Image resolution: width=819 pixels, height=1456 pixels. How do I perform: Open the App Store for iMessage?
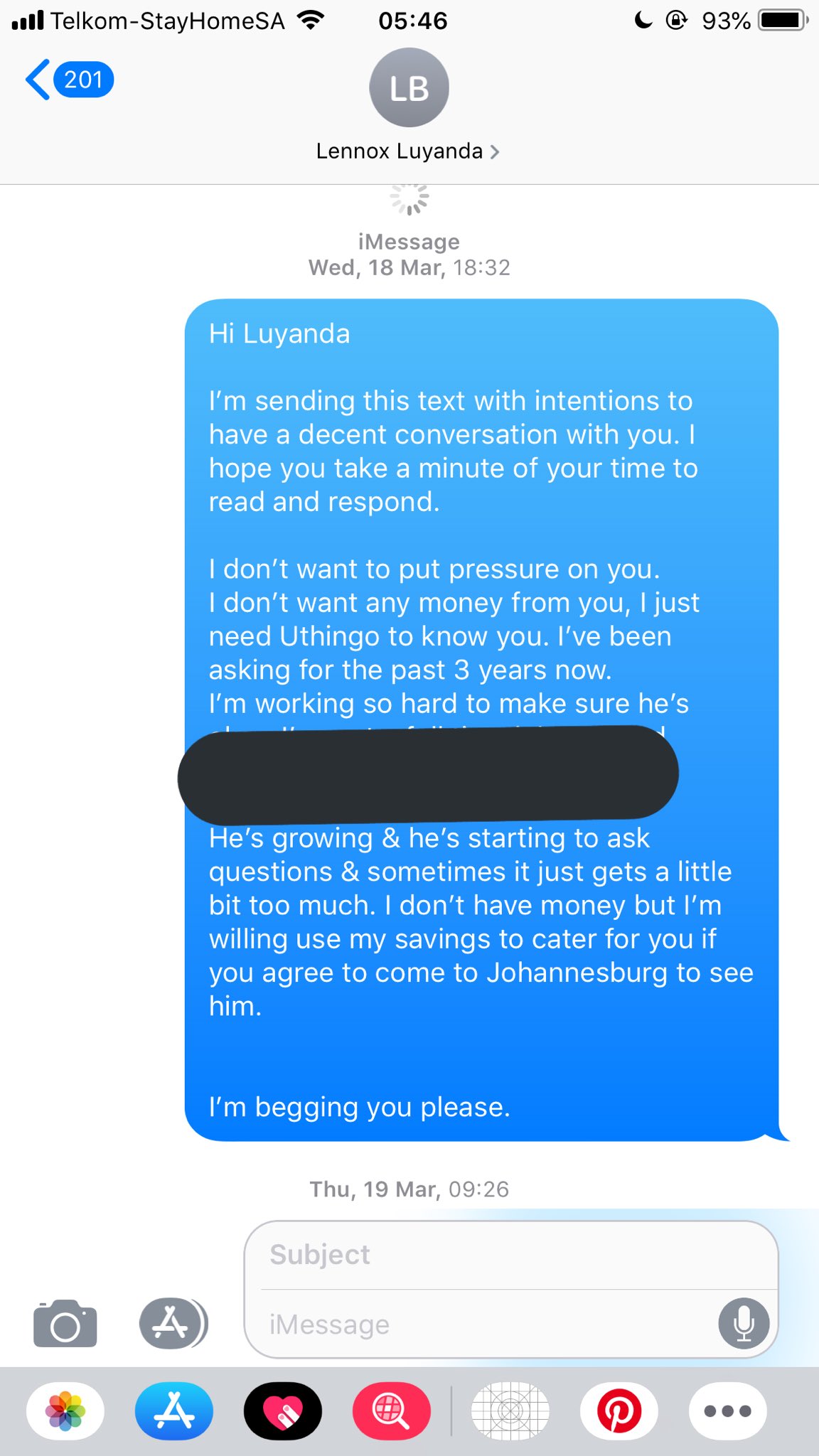(174, 1411)
